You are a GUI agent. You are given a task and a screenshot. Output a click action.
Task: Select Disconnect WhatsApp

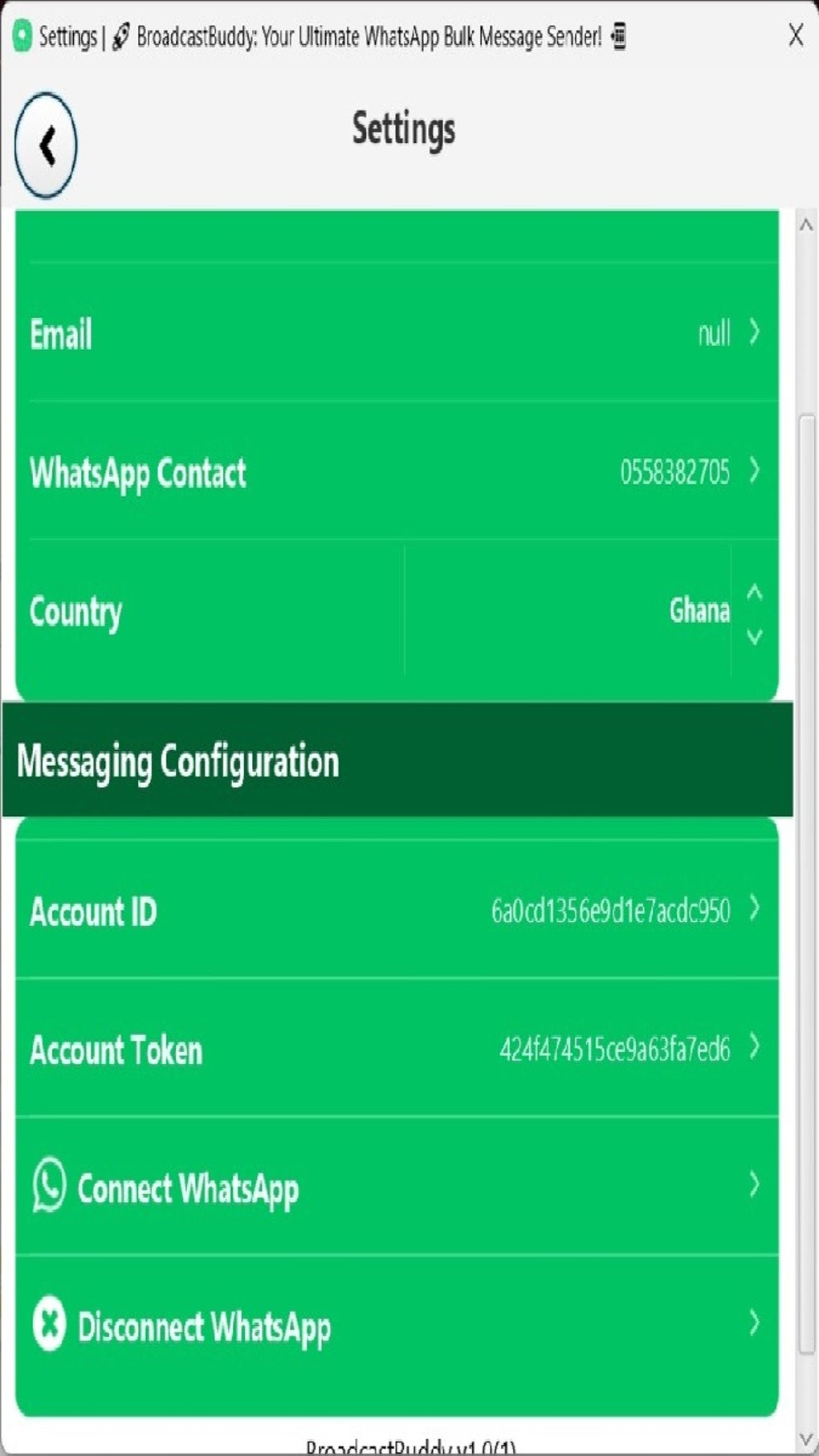tap(397, 1325)
